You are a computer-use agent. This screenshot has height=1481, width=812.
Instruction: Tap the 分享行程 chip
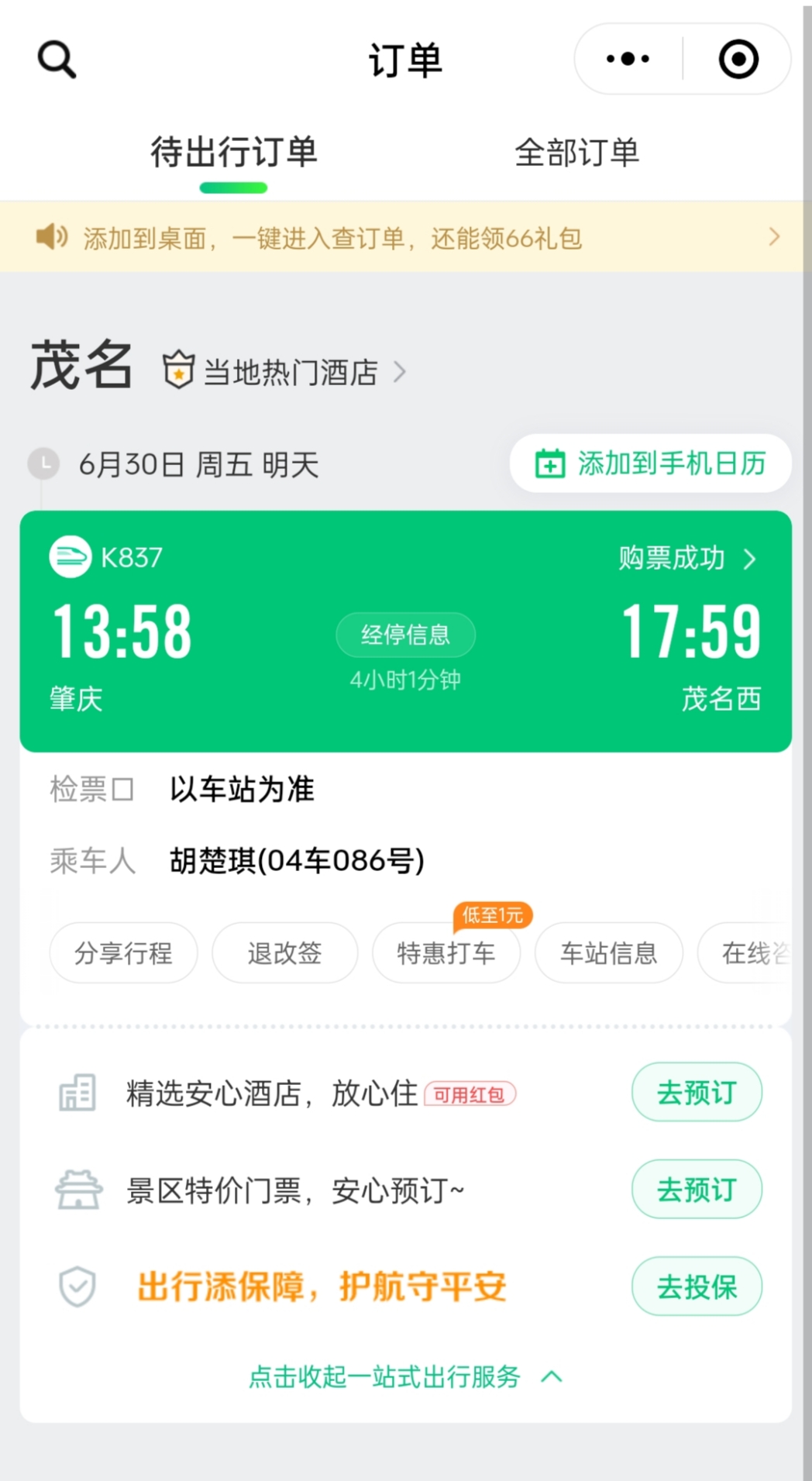coord(123,953)
